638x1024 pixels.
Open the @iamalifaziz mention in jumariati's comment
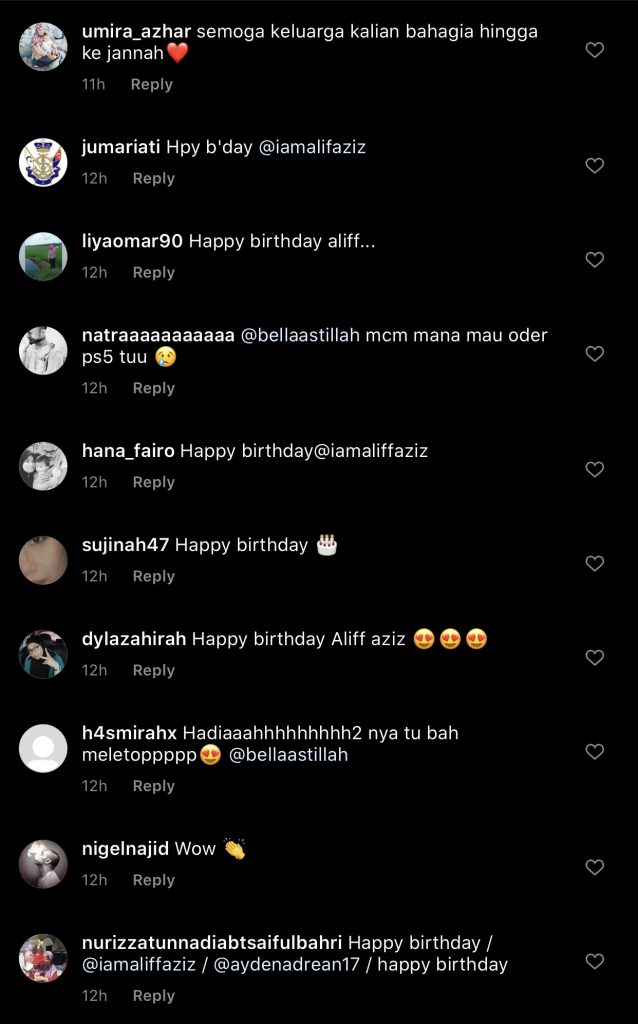[313, 147]
